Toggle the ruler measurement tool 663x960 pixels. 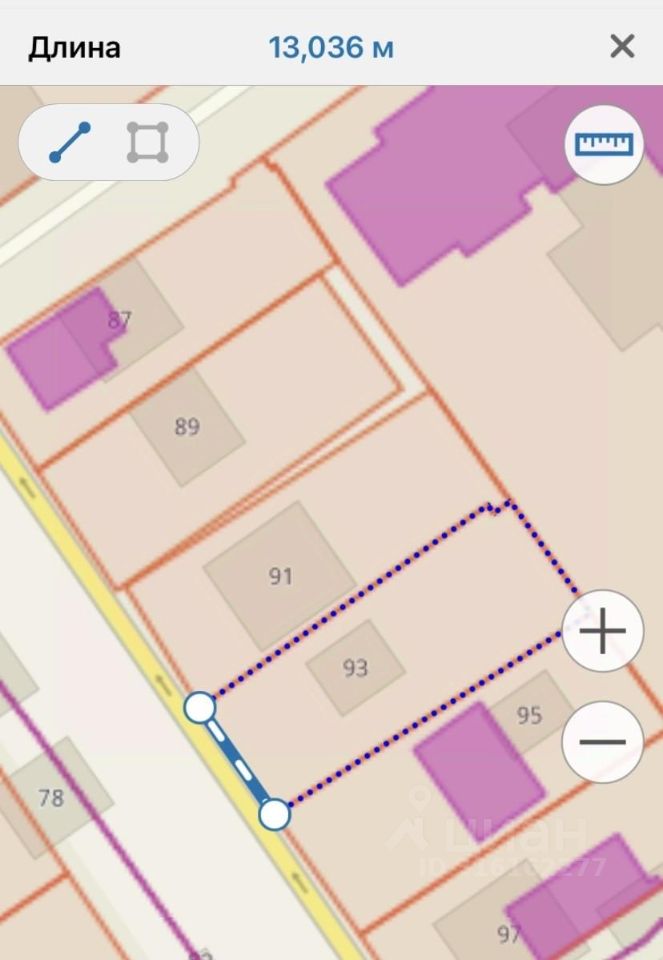point(604,144)
